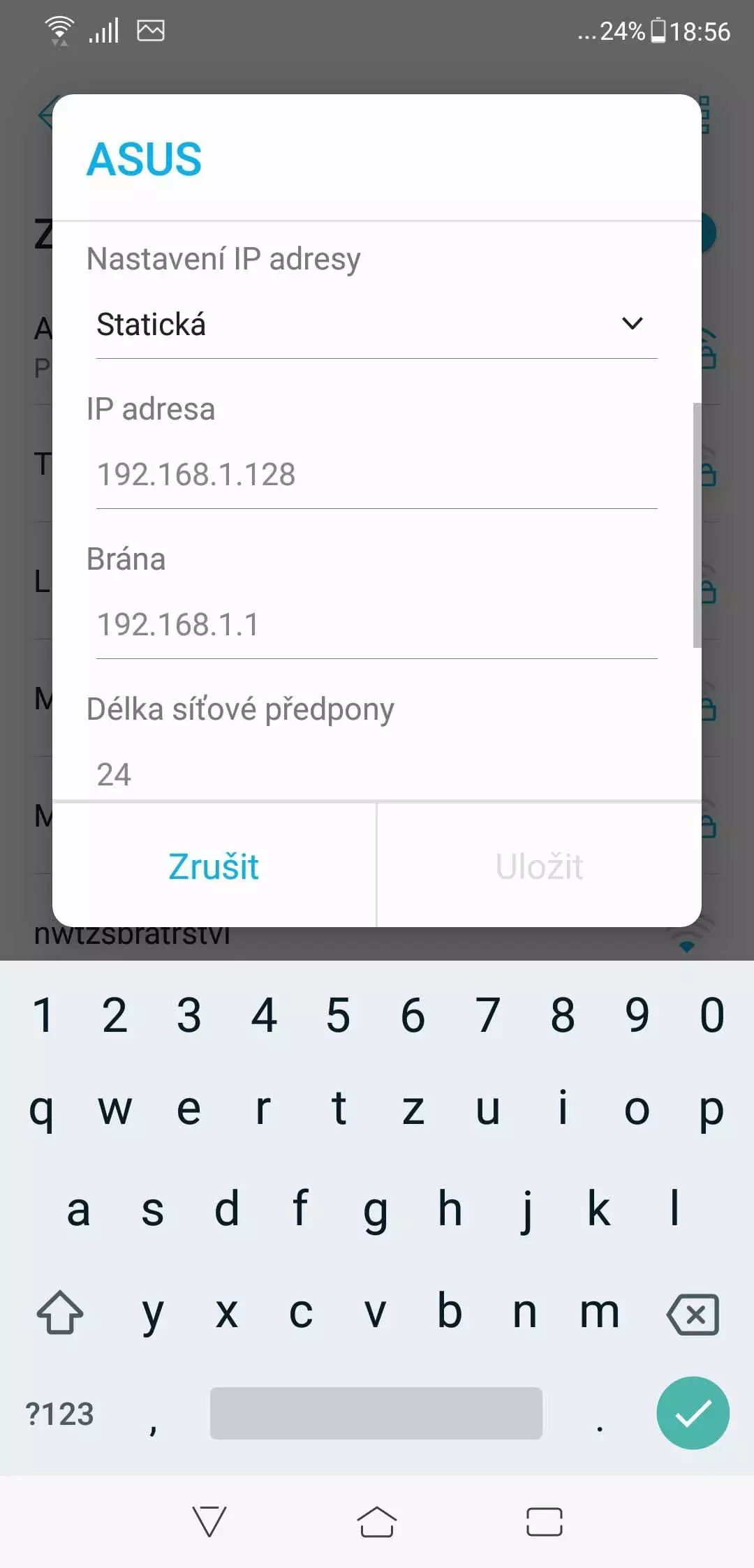
Task: Tap the space bar
Action: point(376,1413)
